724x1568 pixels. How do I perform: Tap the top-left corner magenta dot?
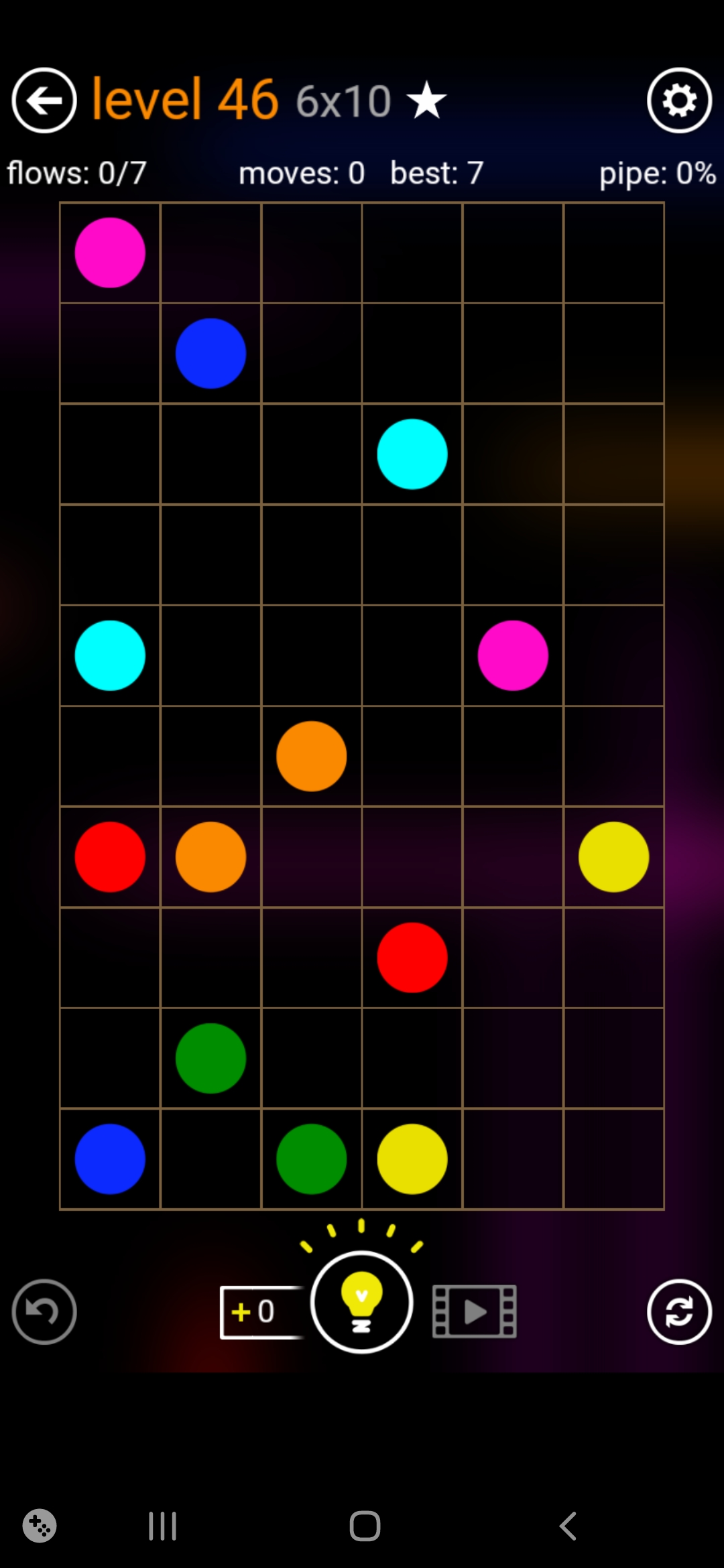click(110, 253)
